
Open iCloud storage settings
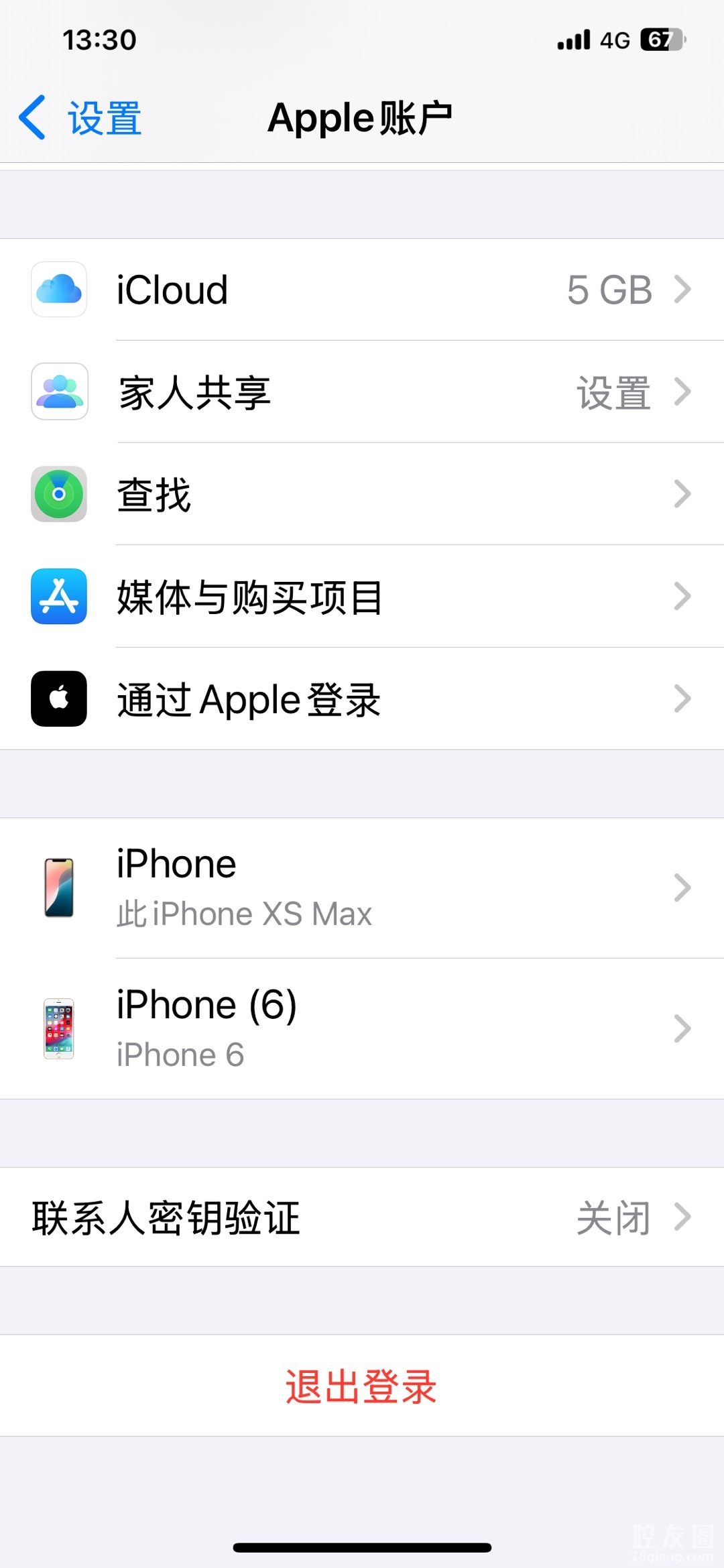362,290
